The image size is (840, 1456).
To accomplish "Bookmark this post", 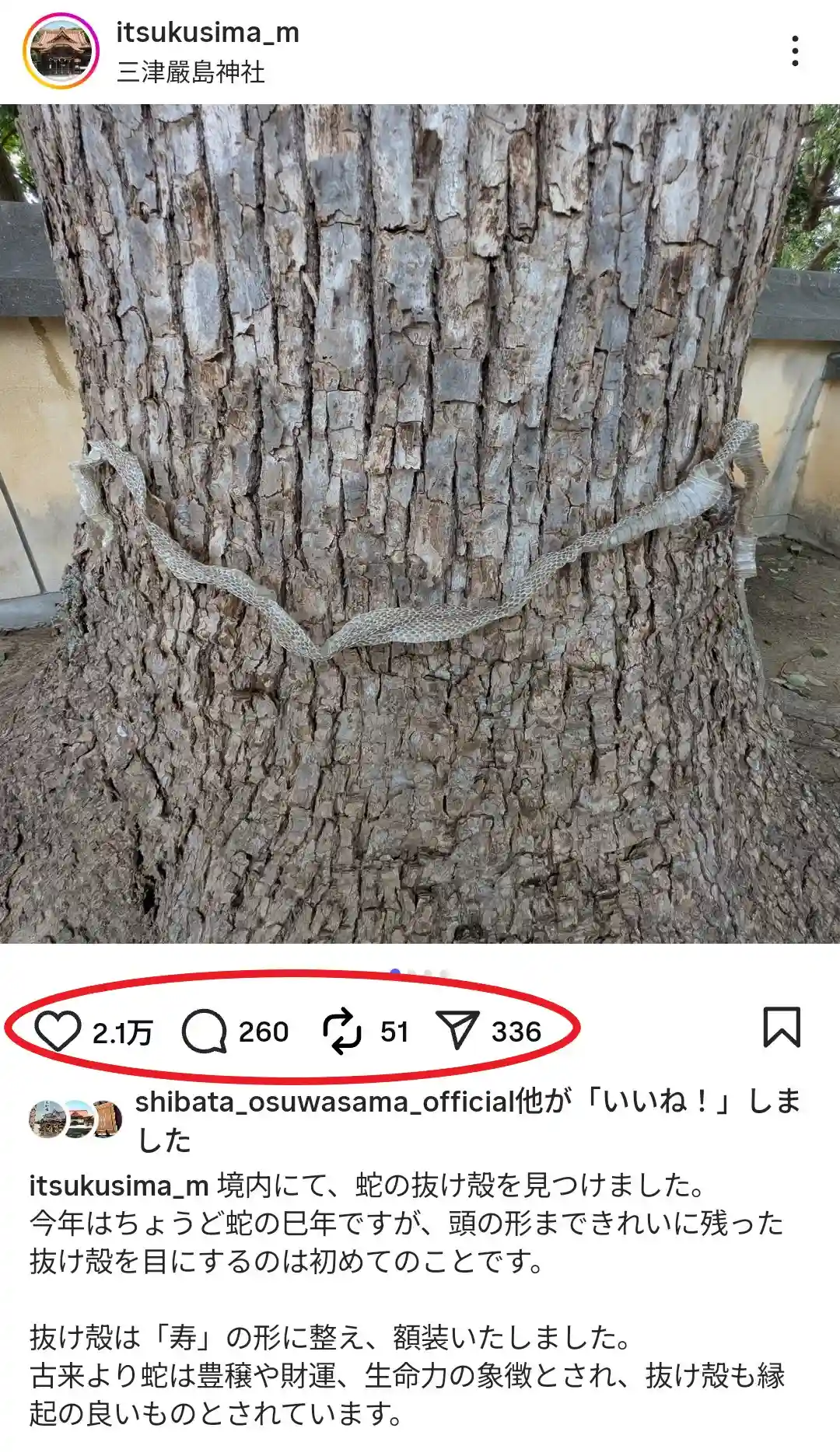I will pyautogui.click(x=781, y=1028).
